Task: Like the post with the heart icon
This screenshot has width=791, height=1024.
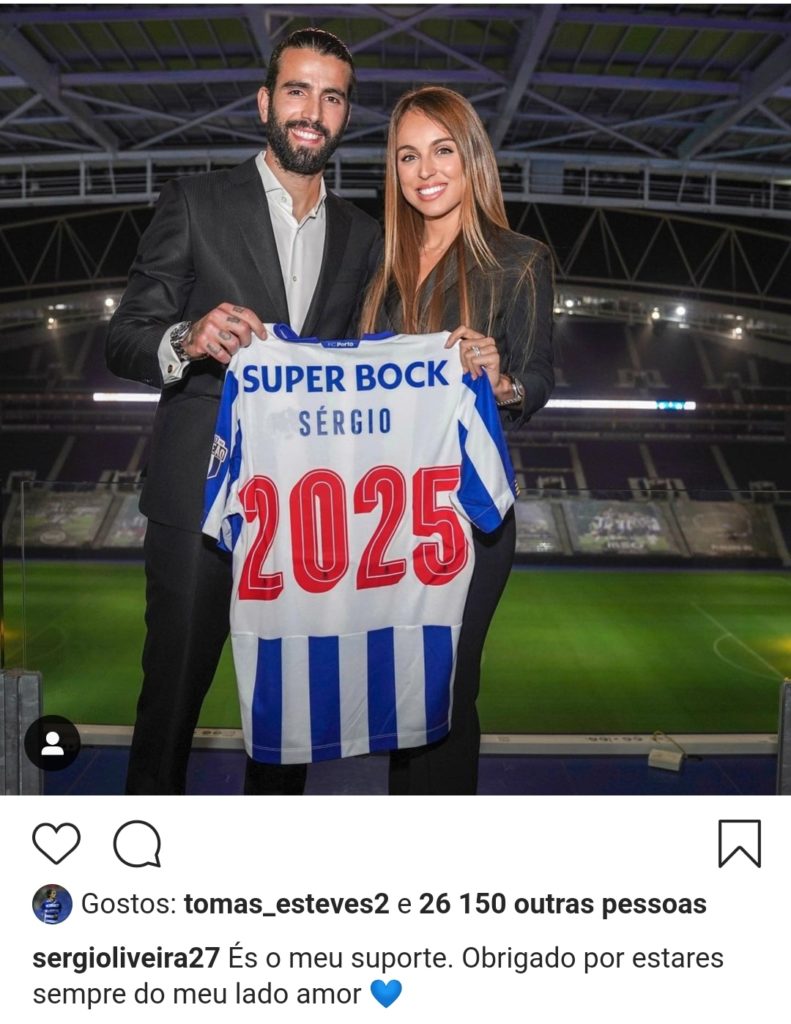Action: point(56,844)
